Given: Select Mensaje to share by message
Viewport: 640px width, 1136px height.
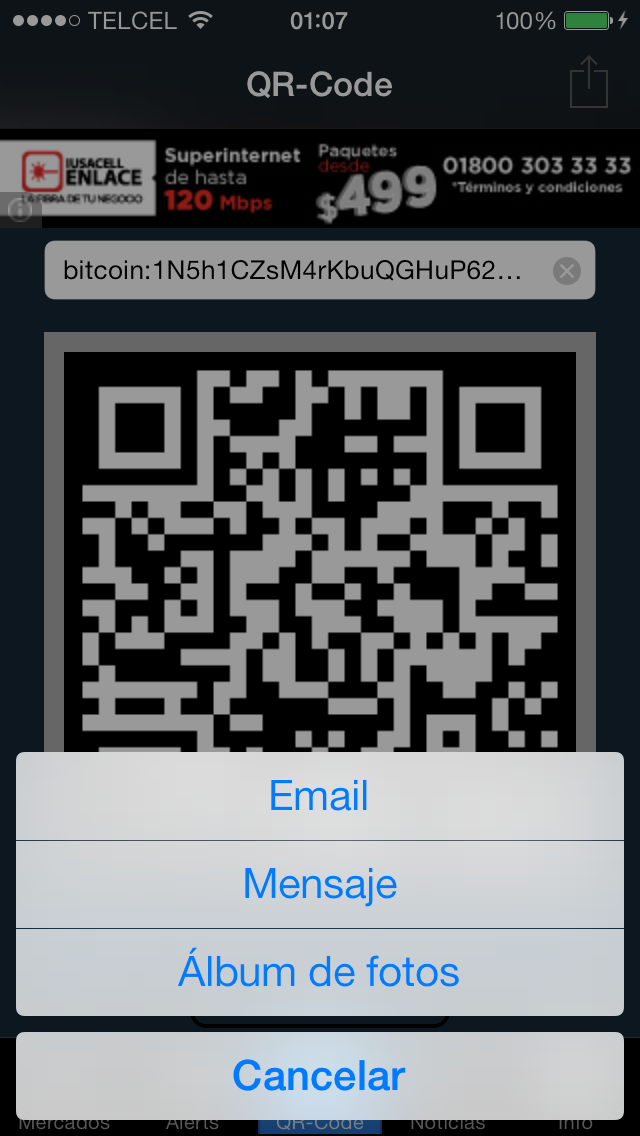Looking at the screenshot, I should (x=319, y=884).
